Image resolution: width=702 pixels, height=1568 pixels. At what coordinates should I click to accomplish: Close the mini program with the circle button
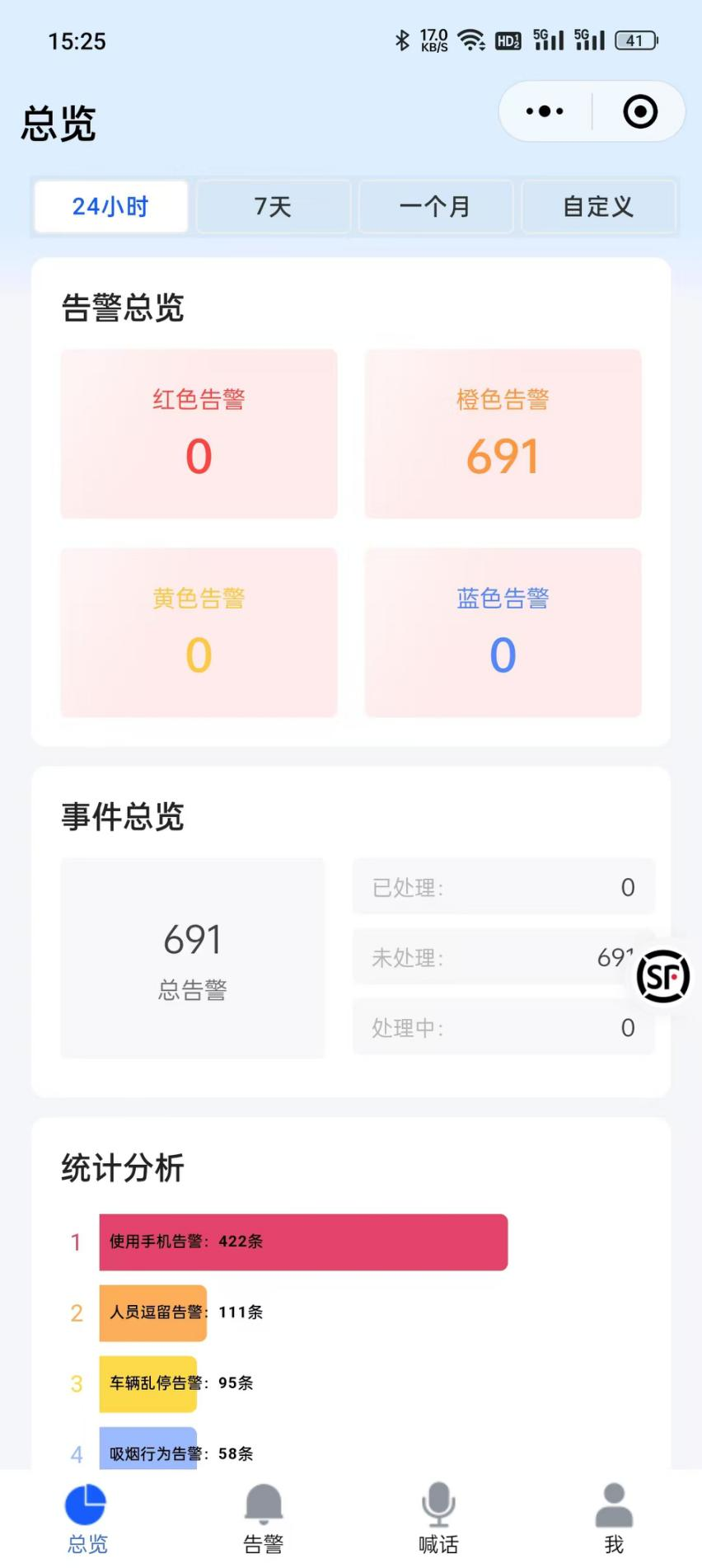[640, 111]
